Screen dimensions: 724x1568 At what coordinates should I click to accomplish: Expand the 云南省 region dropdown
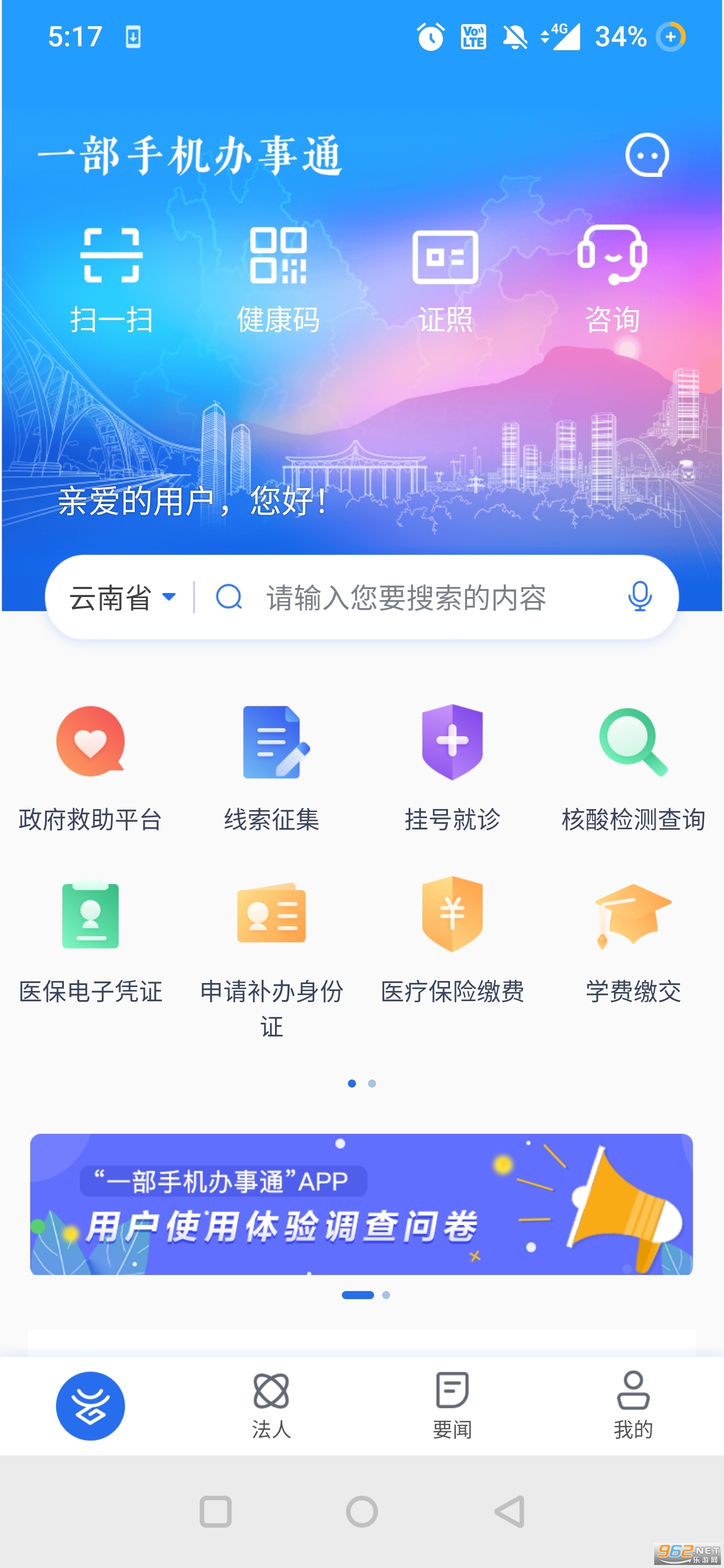point(122,597)
